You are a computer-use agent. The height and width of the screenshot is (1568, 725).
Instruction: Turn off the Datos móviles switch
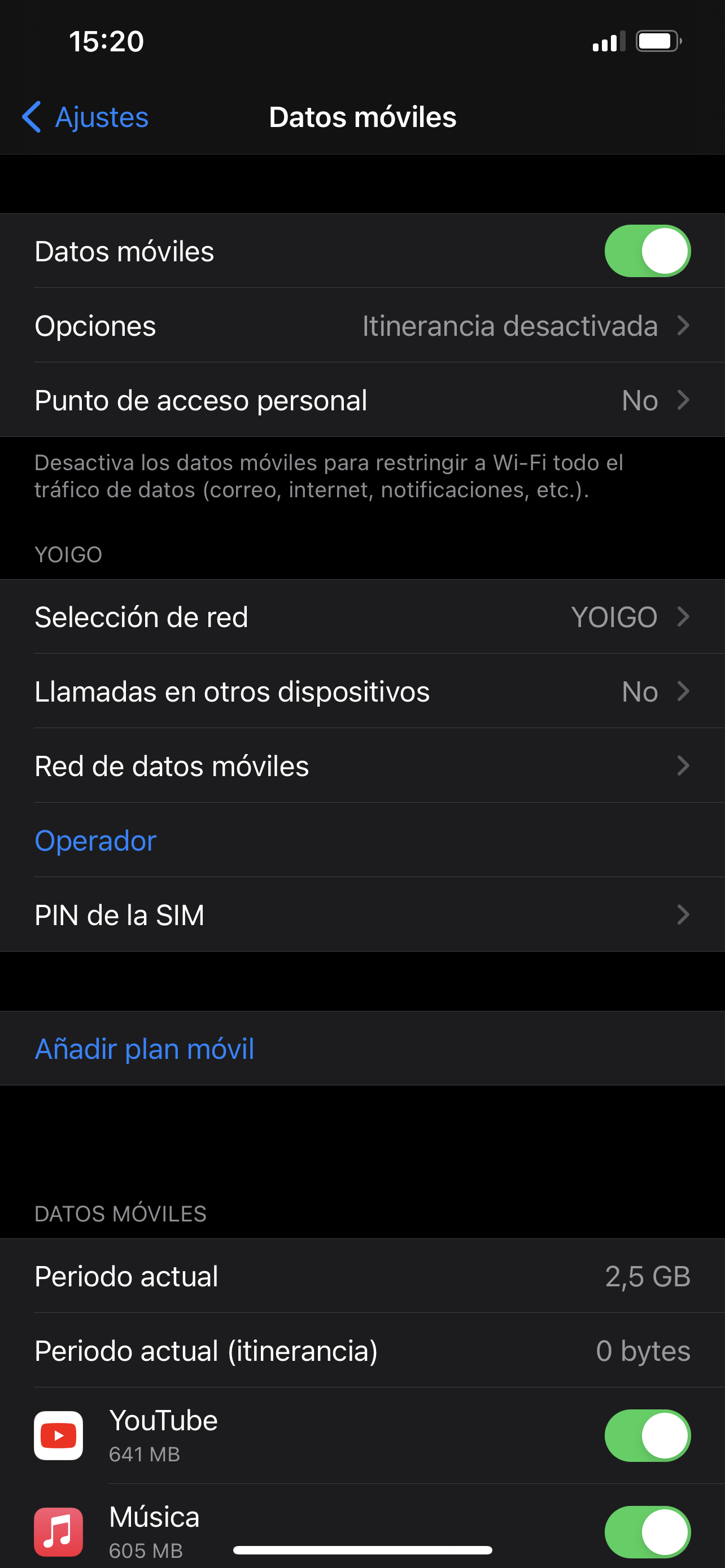tap(647, 251)
